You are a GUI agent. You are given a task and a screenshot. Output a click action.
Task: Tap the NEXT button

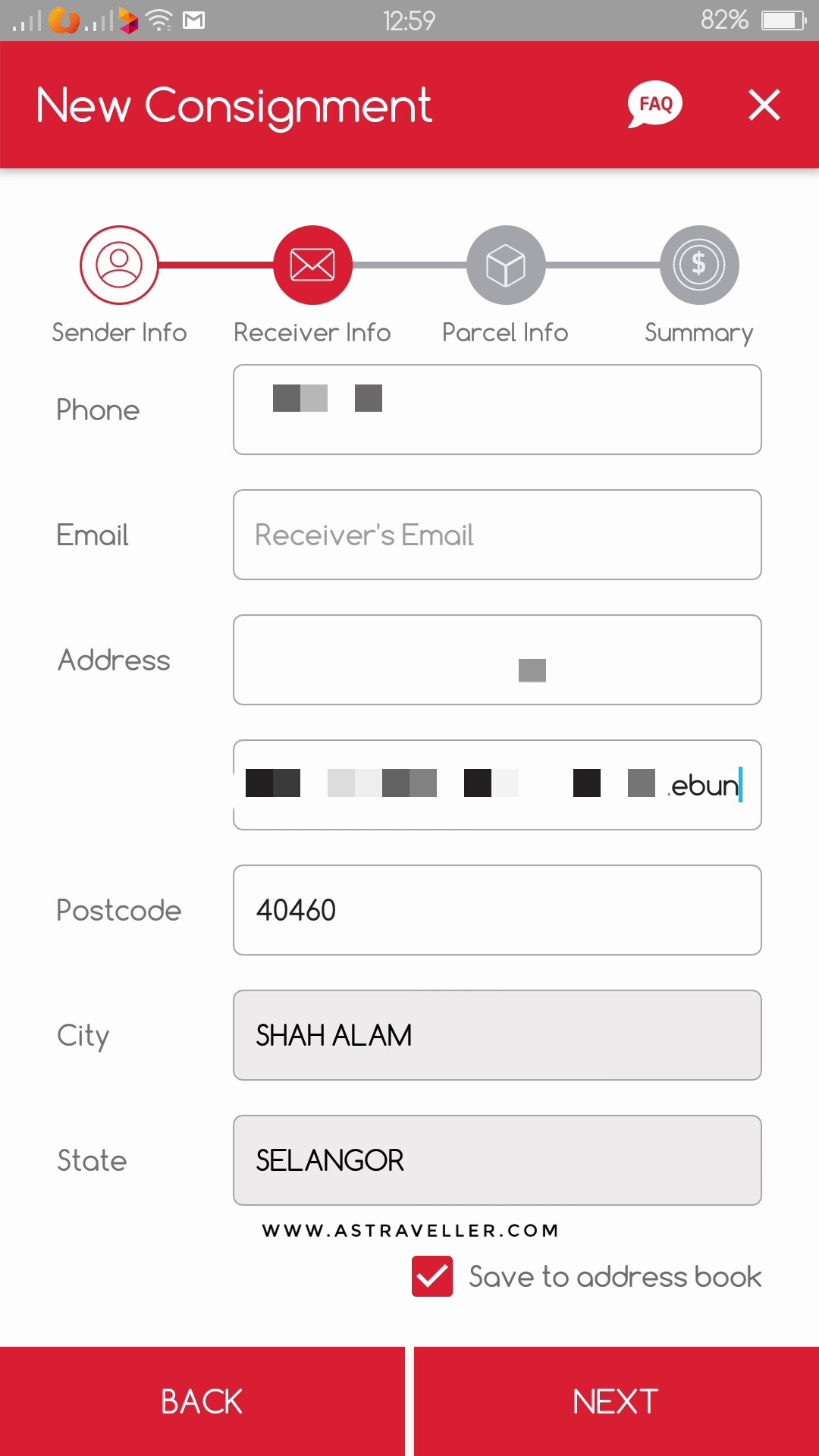pyautogui.click(x=614, y=1401)
